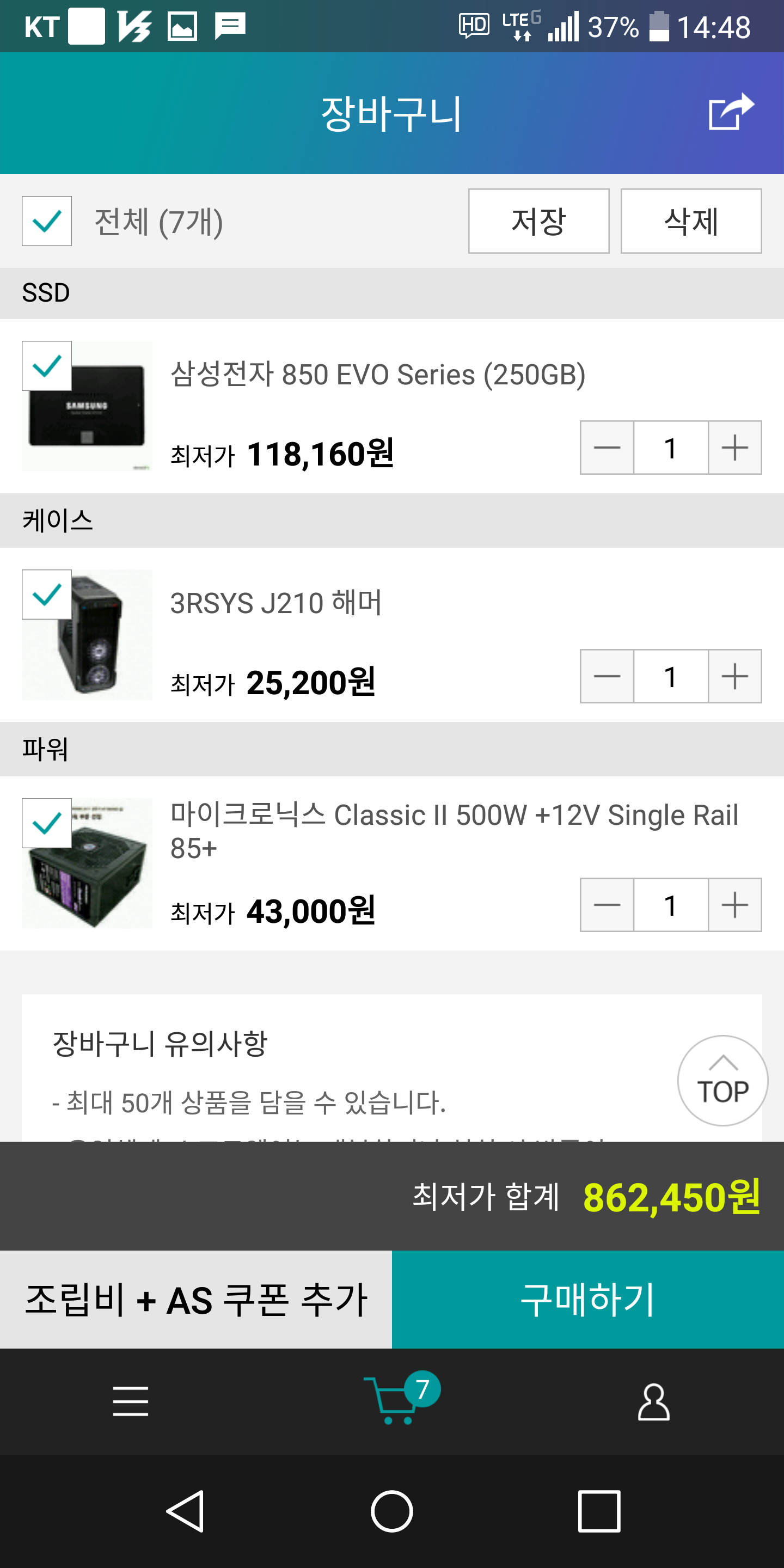Share the cart via the top-right icon
This screenshot has width=784, height=1568.
pyautogui.click(x=731, y=112)
